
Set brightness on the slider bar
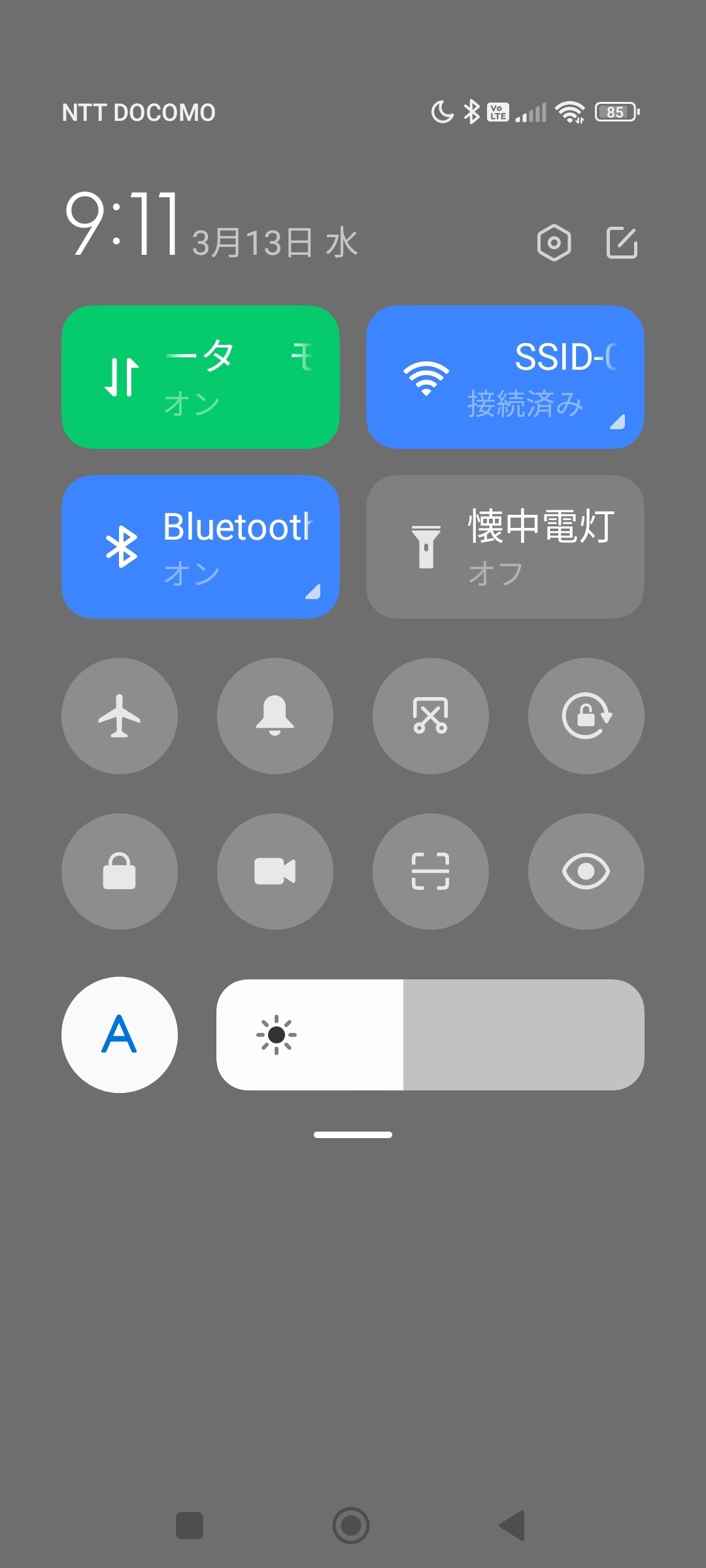(430, 1035)
